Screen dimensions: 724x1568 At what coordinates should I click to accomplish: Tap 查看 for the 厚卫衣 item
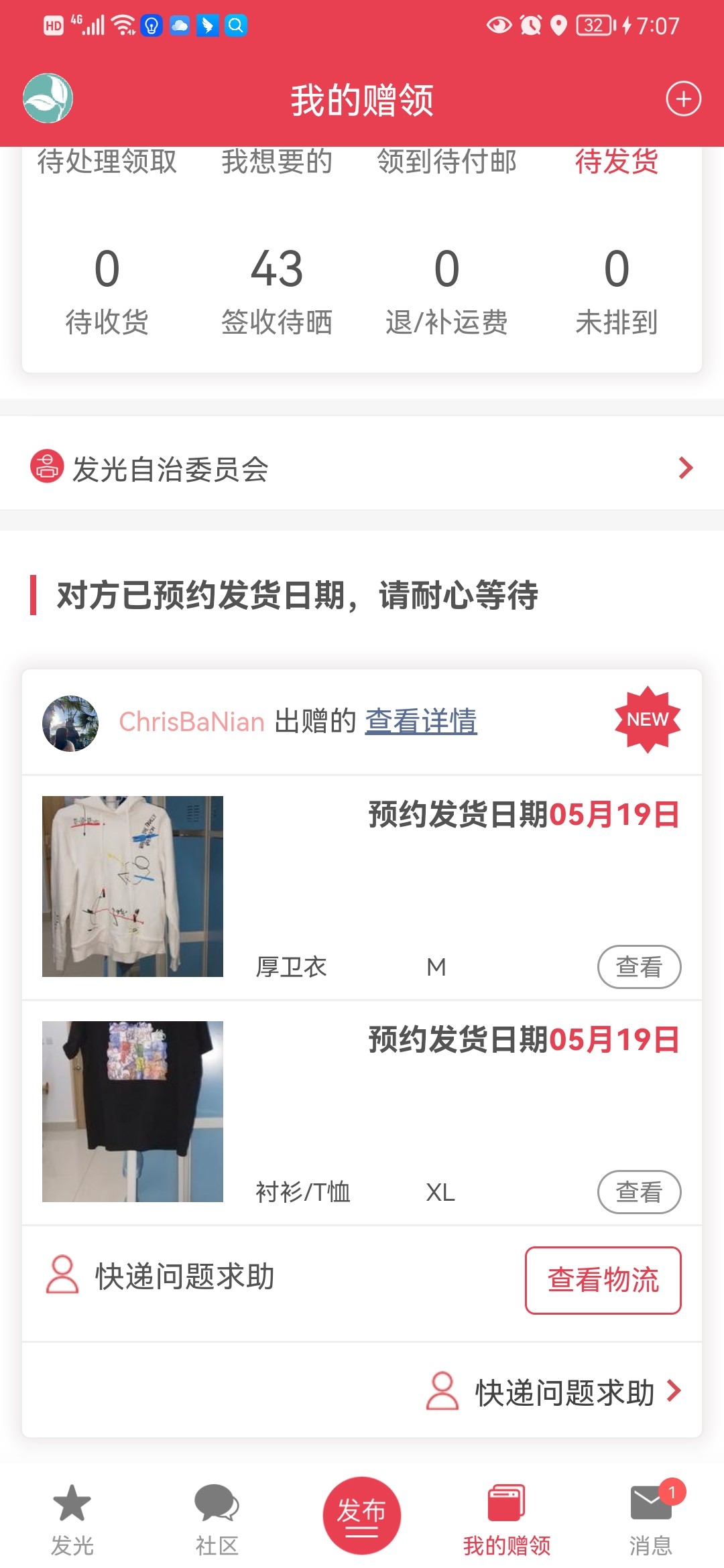point(638,966)
